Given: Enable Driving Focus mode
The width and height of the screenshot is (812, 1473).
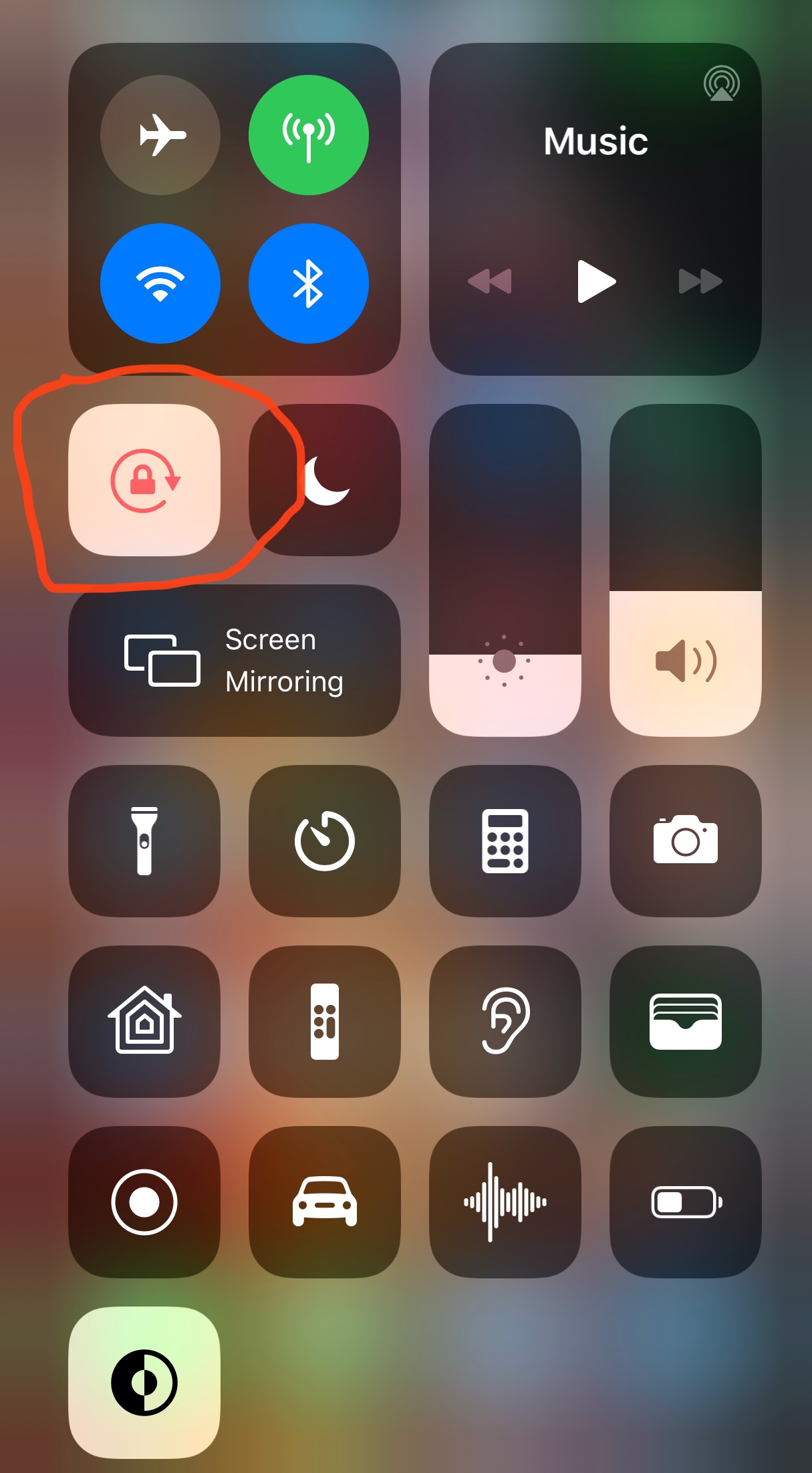Looking at the screenshot, I should (x=325, y=1204).
